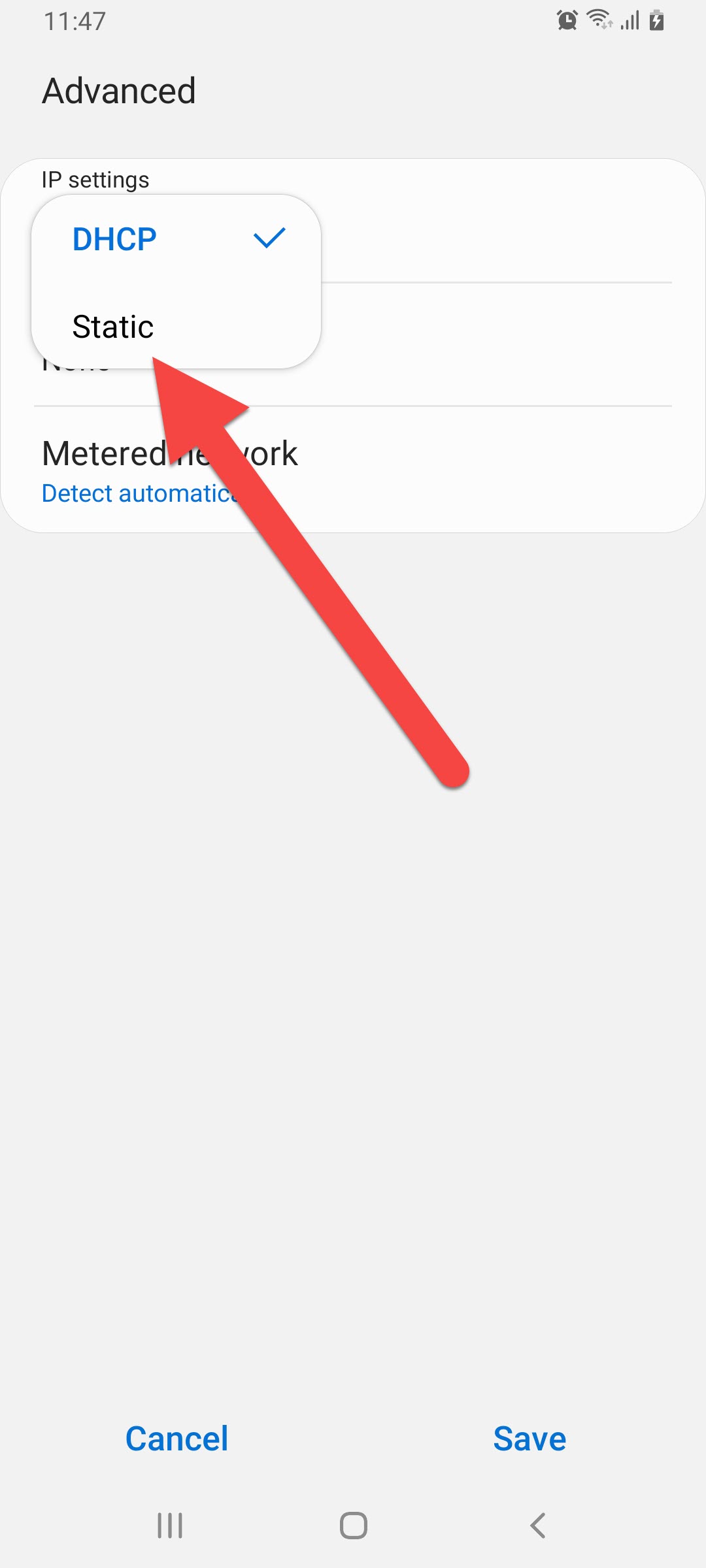Screen dimensions: 706x1568
Task: Save the advanced settings
Action: tap(529, 1439)
